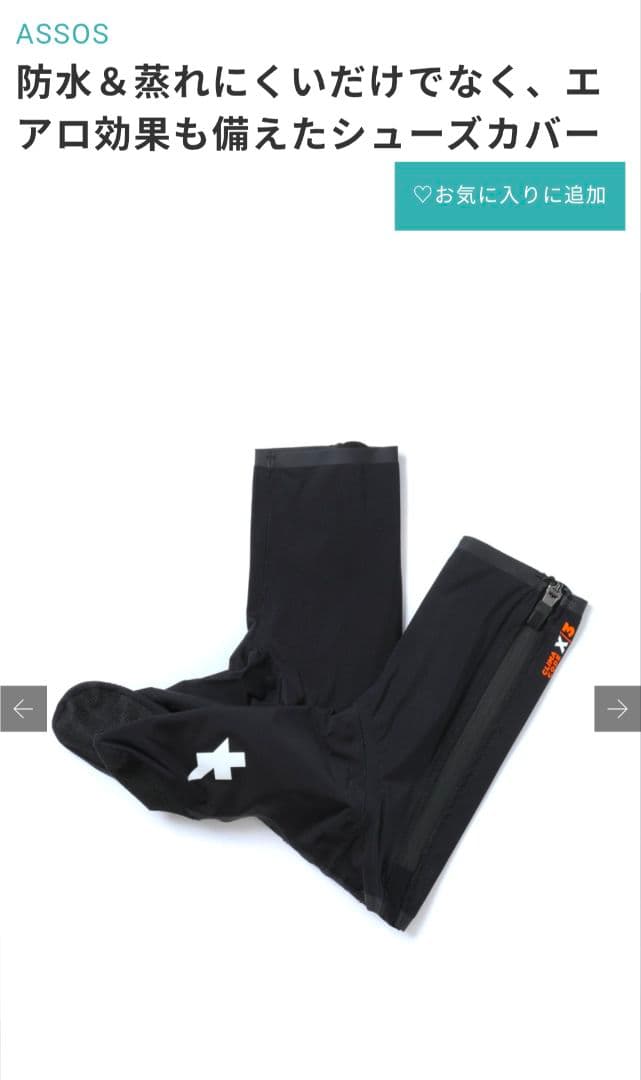Show the next product image
The width and height of the screenshot is (641, 1080).
click(617, 709)
